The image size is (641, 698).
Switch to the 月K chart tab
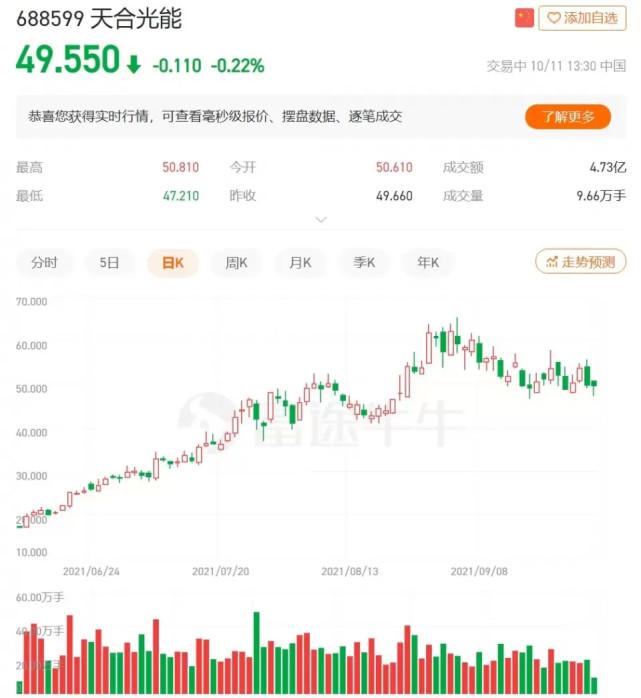pyautogui.click(x=300, y=263)
